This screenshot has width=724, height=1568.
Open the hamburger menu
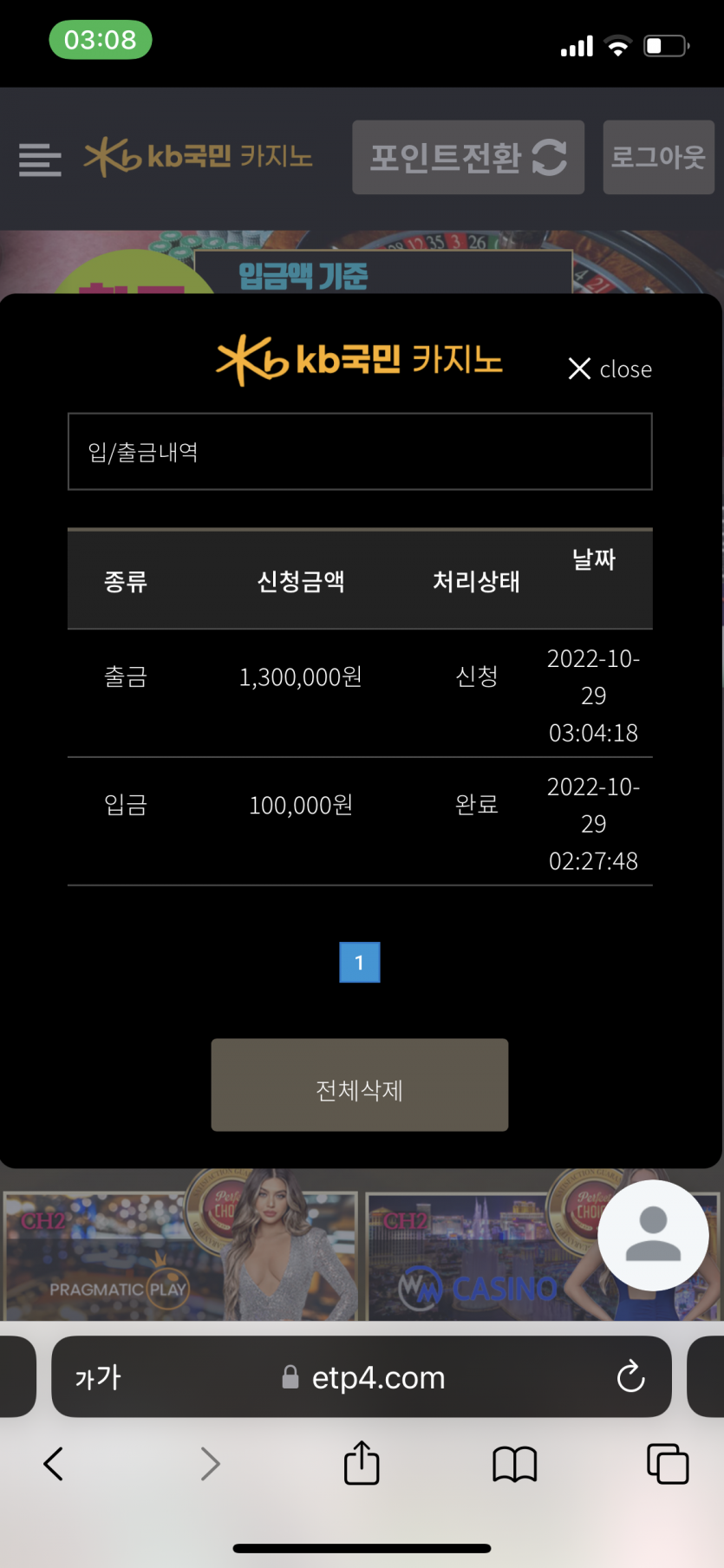point(40,160)
